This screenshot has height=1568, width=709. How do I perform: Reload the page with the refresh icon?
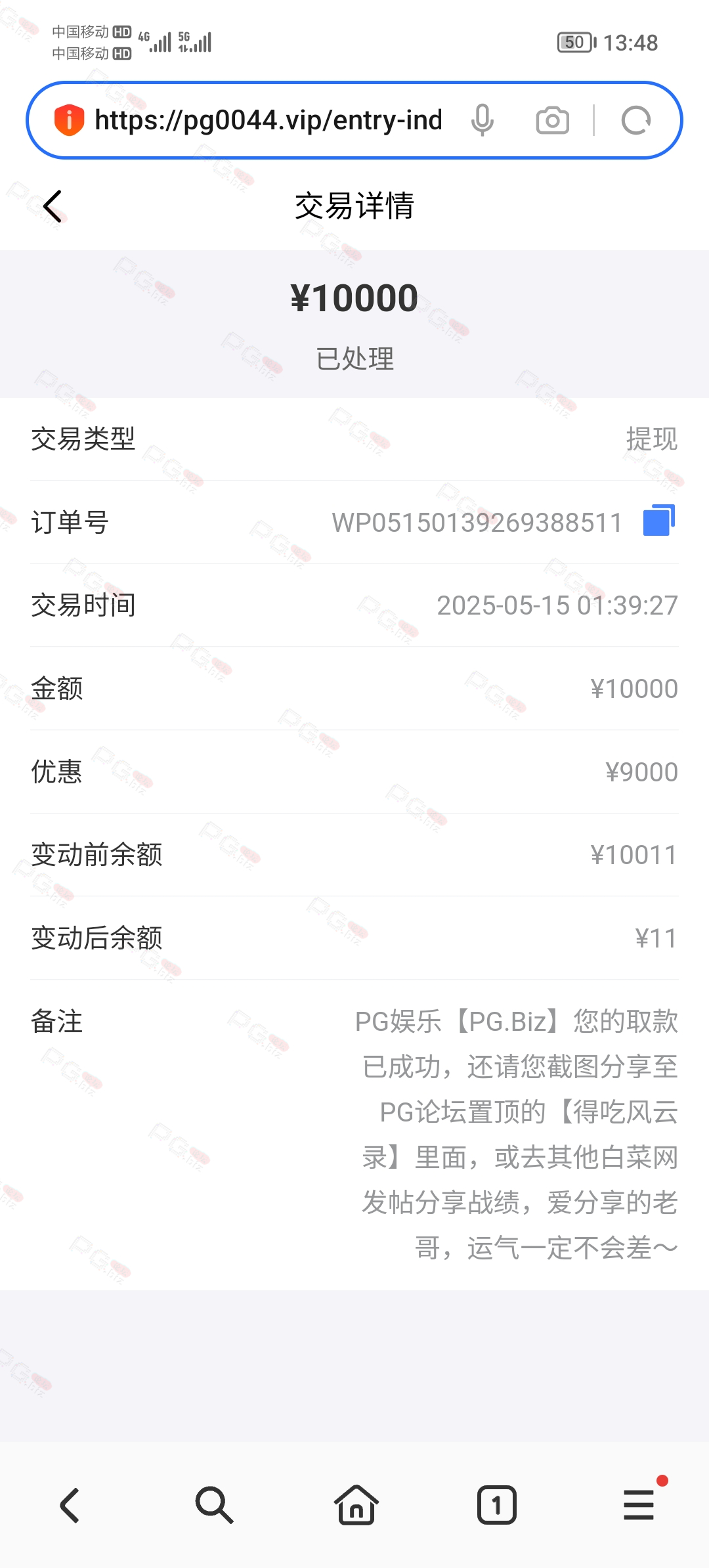point(635,120)
